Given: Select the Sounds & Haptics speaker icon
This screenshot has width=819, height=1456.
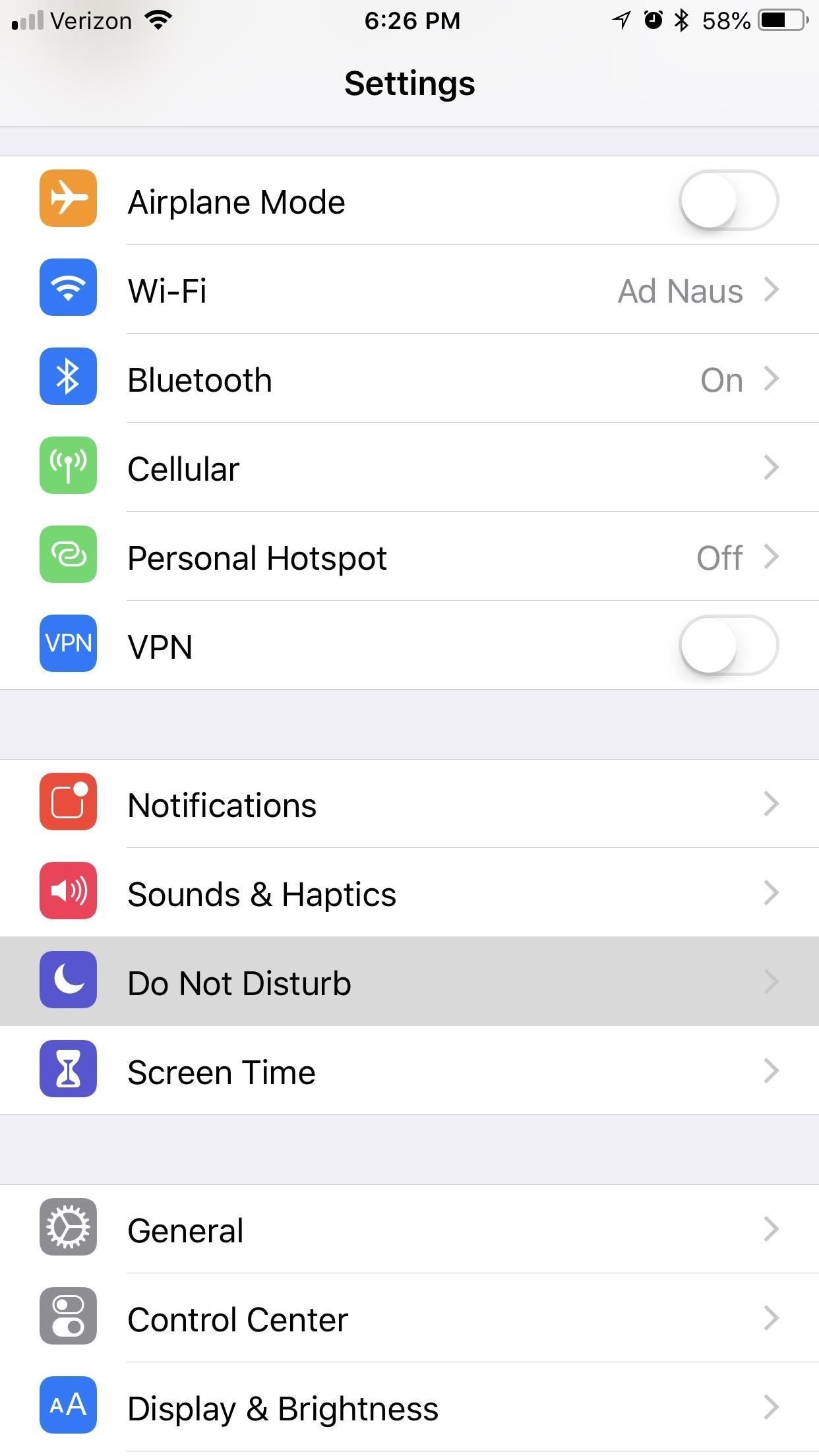Looking at the screenshot, I should 68,892.
